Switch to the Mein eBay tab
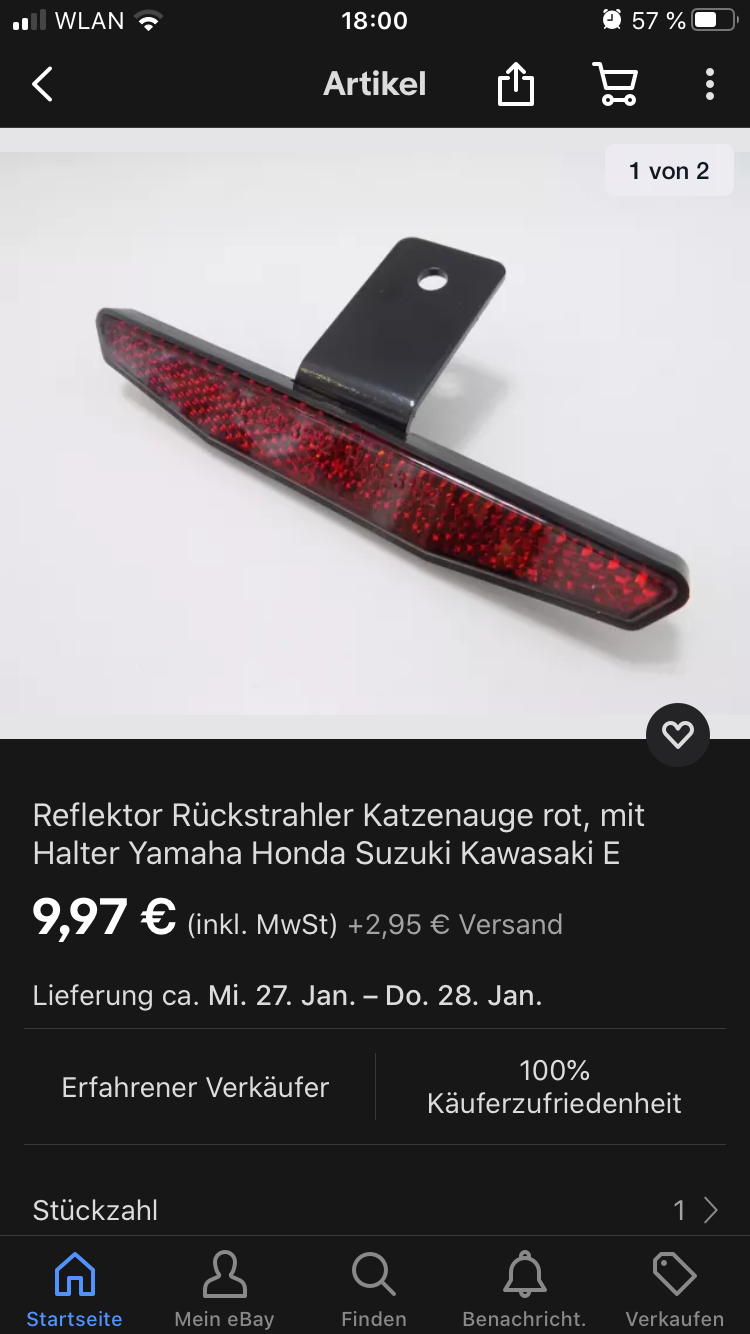Viewport: 750px width, 1334px height. point(224,1290)
